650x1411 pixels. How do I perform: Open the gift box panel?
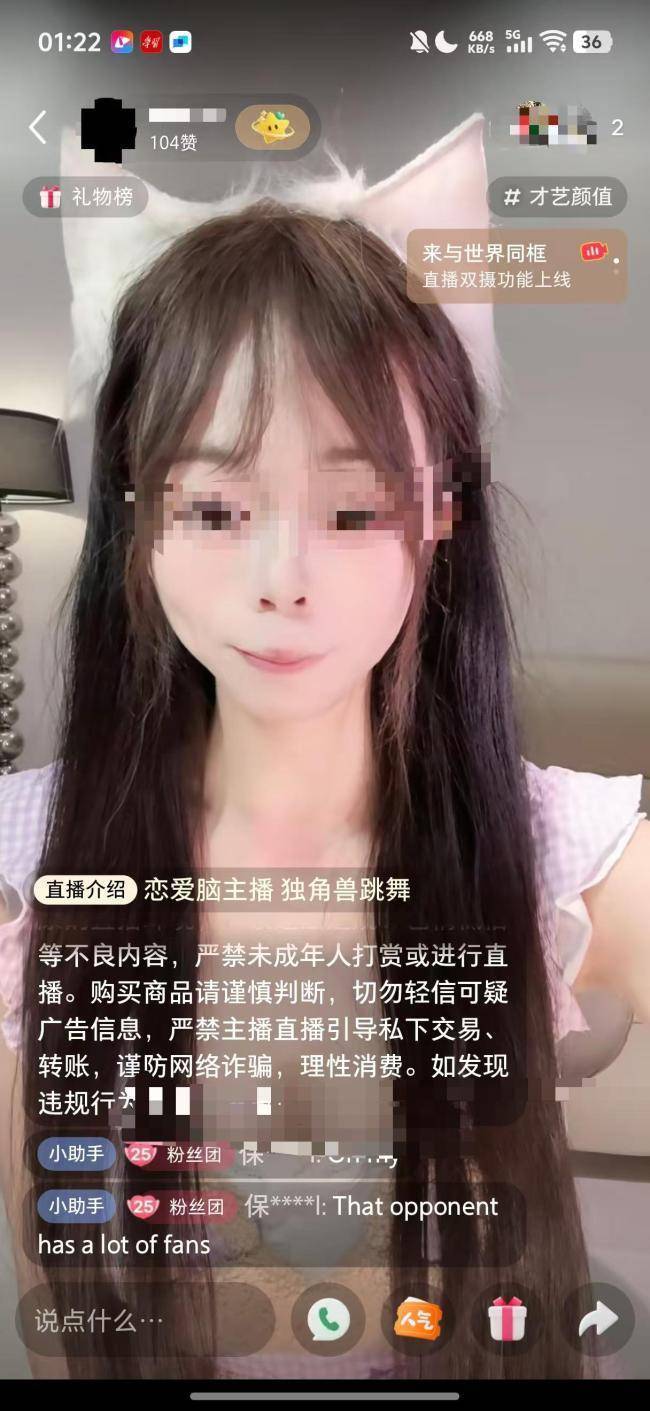[507, 1320]
